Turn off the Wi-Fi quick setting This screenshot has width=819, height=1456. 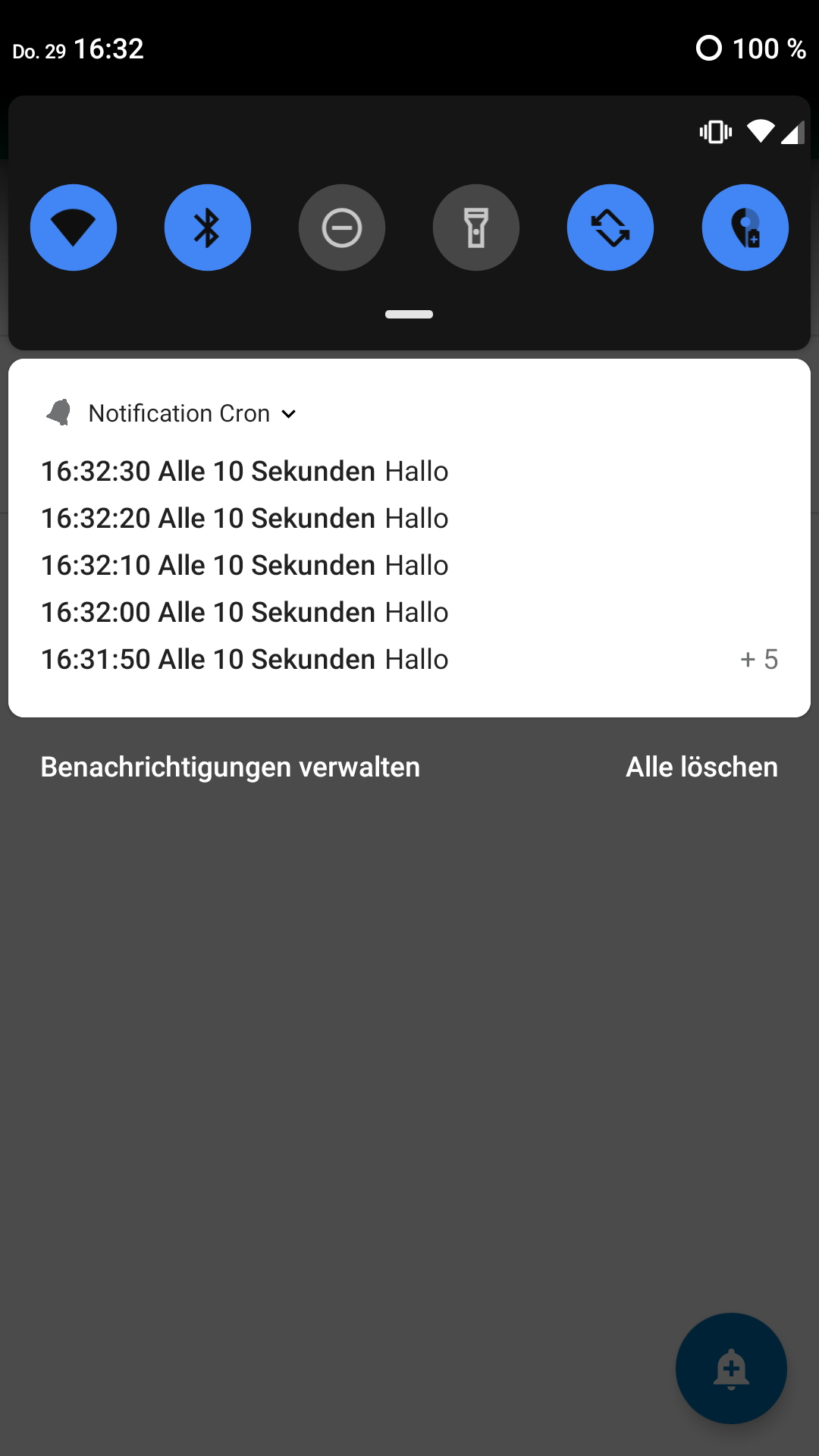(x=74, y=227)
